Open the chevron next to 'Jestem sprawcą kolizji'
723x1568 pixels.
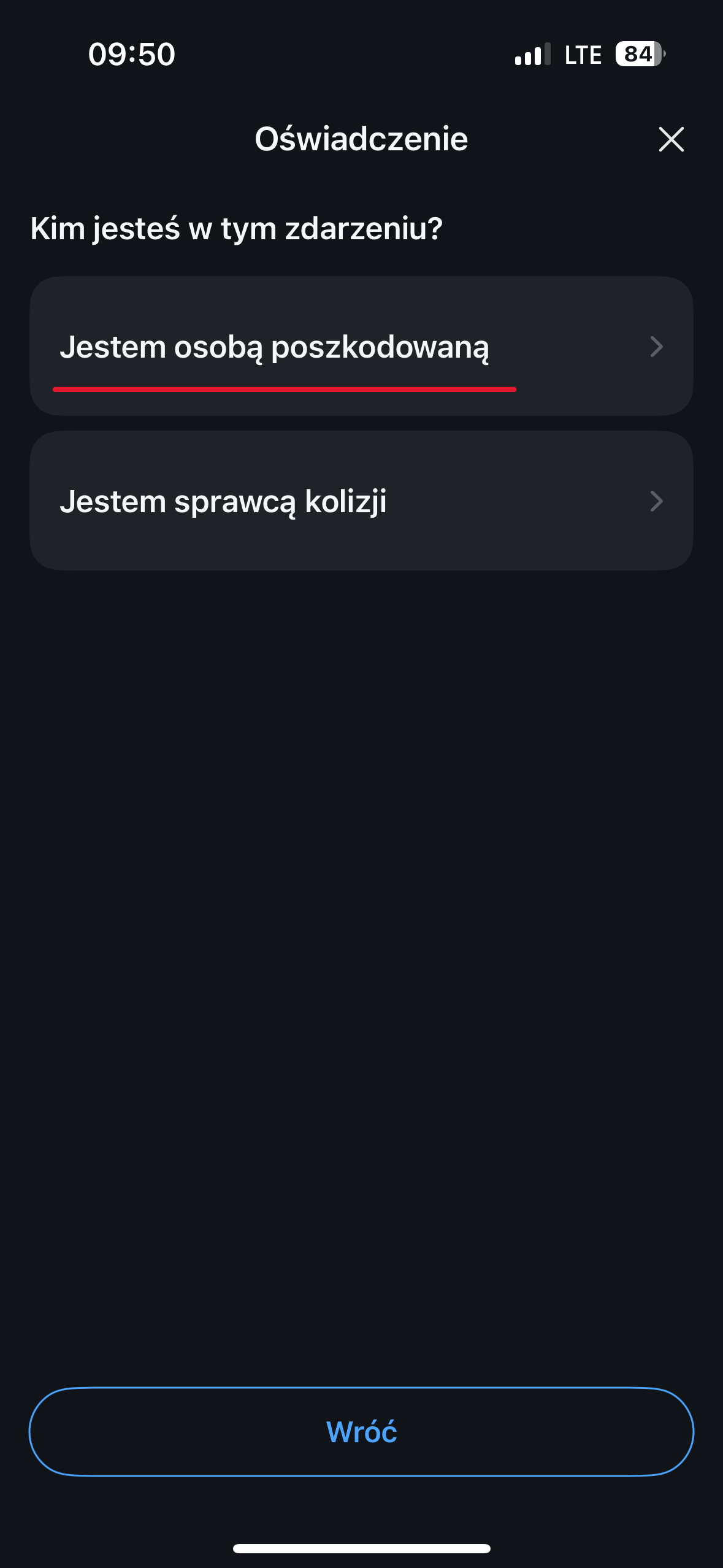click(x=656, y=501)
